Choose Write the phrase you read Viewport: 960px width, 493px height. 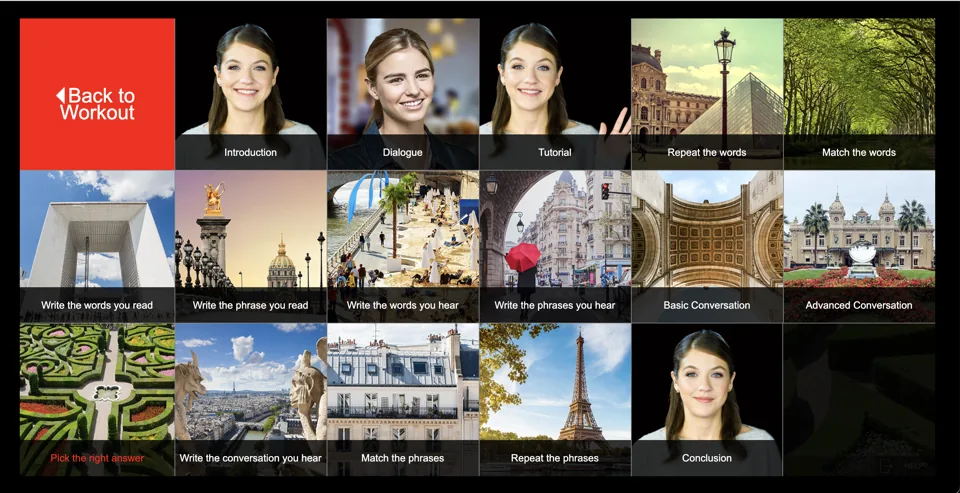[250, 246]
